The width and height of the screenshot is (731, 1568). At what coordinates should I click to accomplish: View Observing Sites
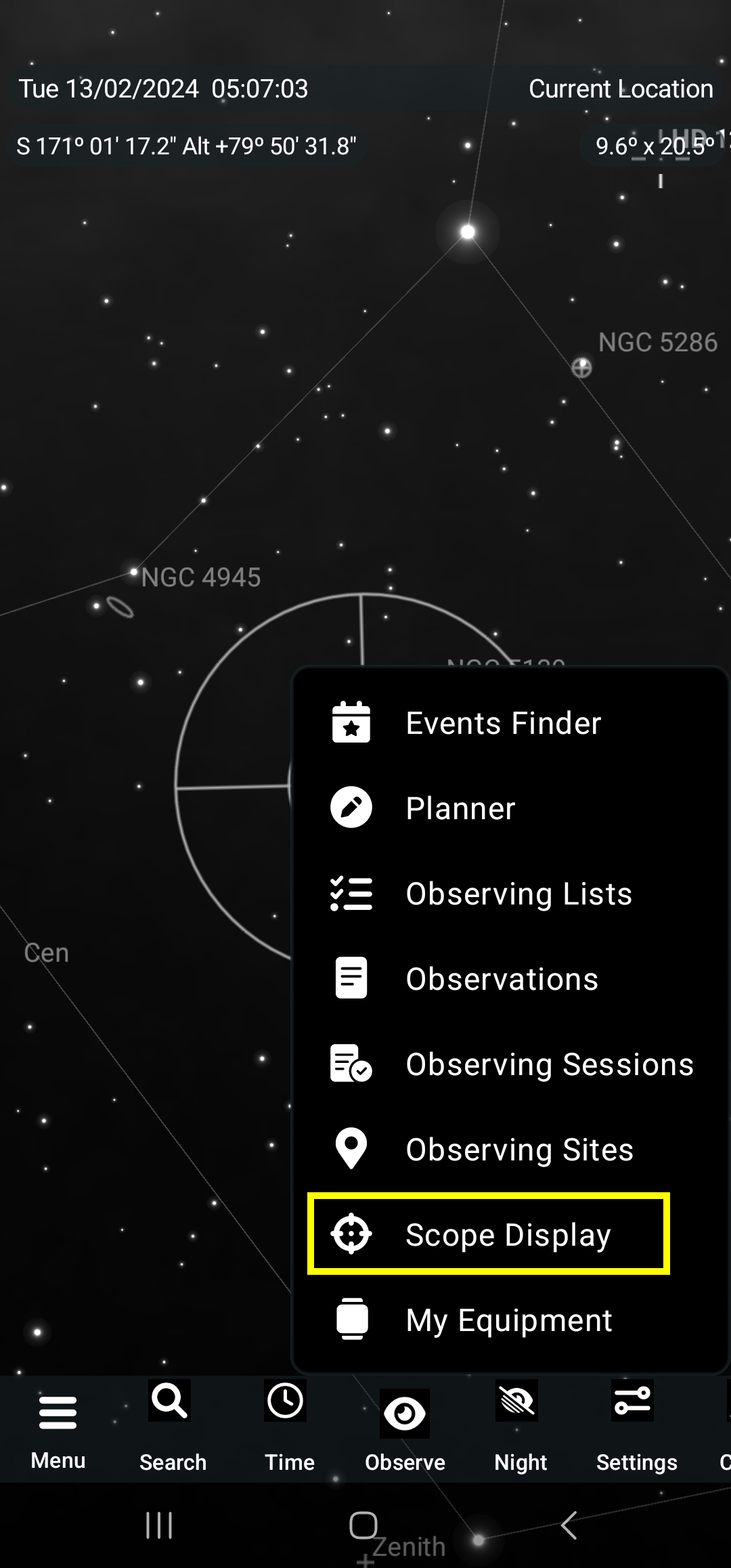pos(519,1150)
